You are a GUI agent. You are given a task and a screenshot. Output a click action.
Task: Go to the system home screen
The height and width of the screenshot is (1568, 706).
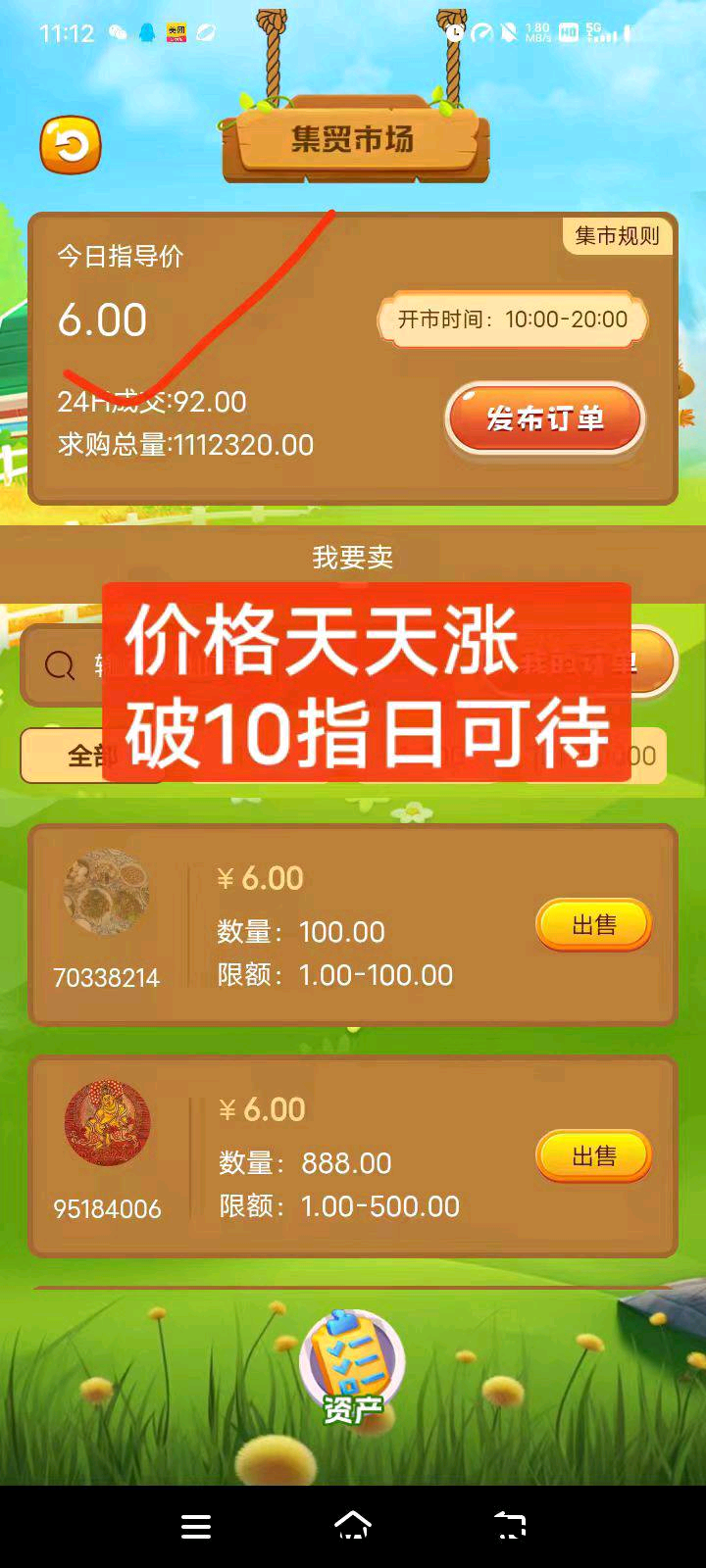click(353, 1525)
